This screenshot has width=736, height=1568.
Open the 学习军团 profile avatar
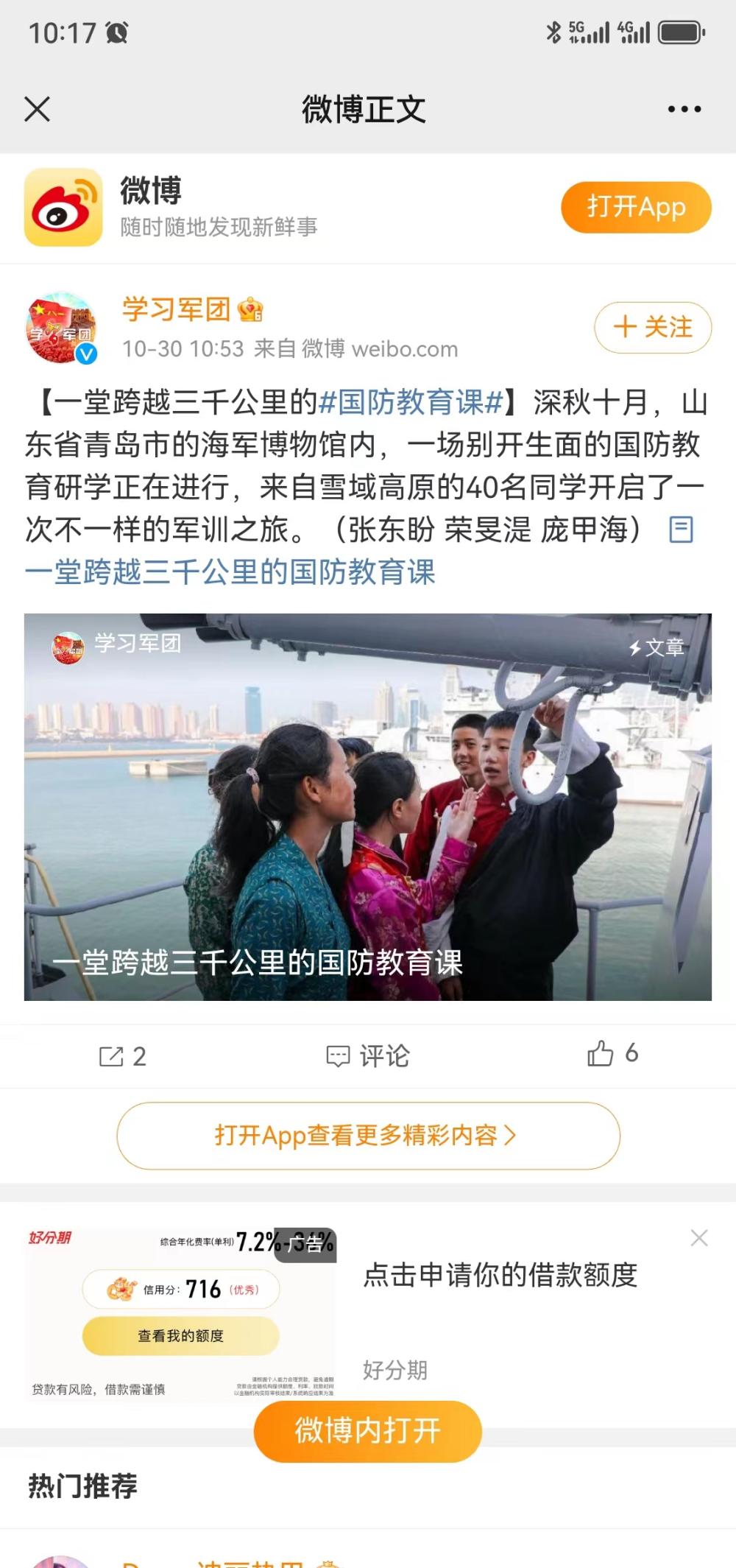62,328
